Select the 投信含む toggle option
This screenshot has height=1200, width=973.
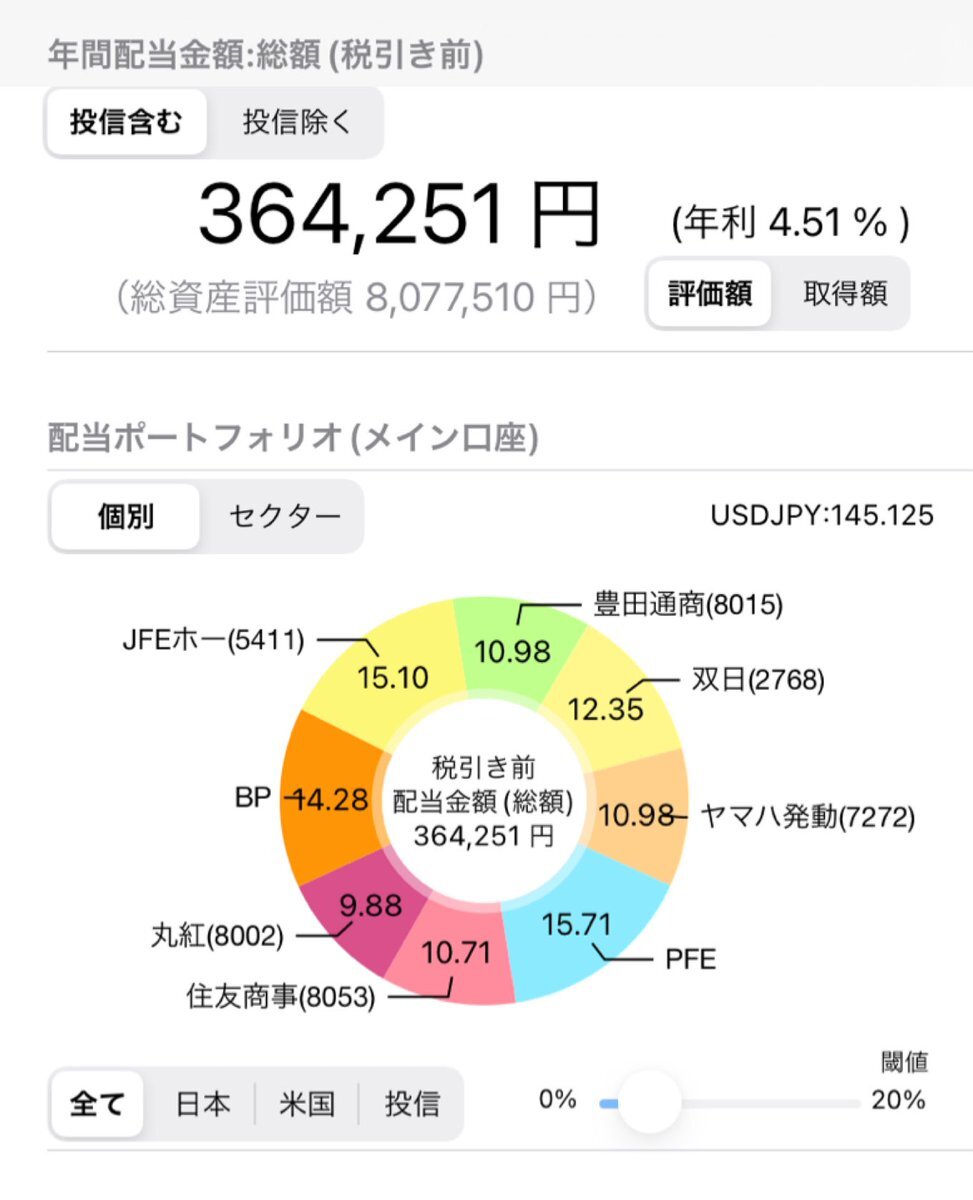point(126,121)
